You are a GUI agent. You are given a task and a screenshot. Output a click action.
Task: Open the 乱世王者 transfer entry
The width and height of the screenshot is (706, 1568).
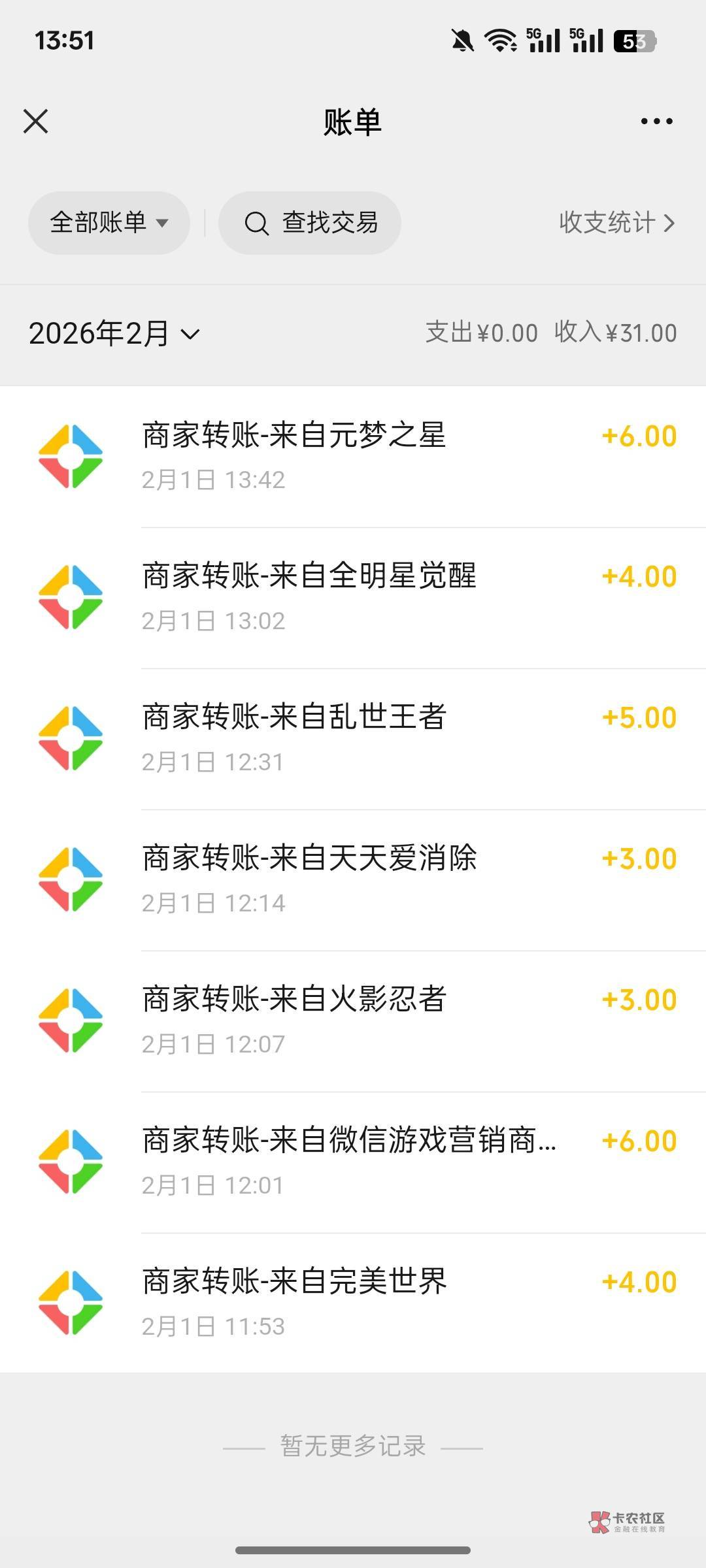point(353,738)
